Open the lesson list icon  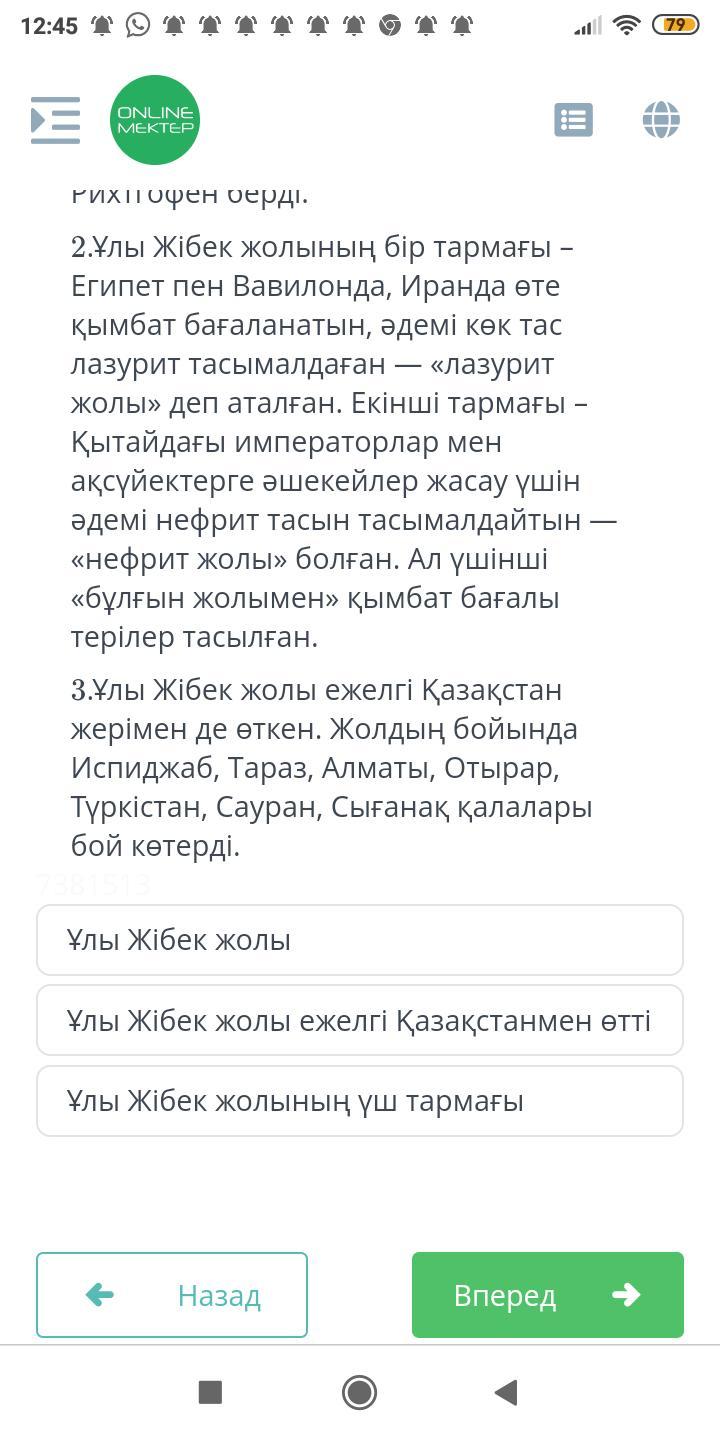point(573,120)
